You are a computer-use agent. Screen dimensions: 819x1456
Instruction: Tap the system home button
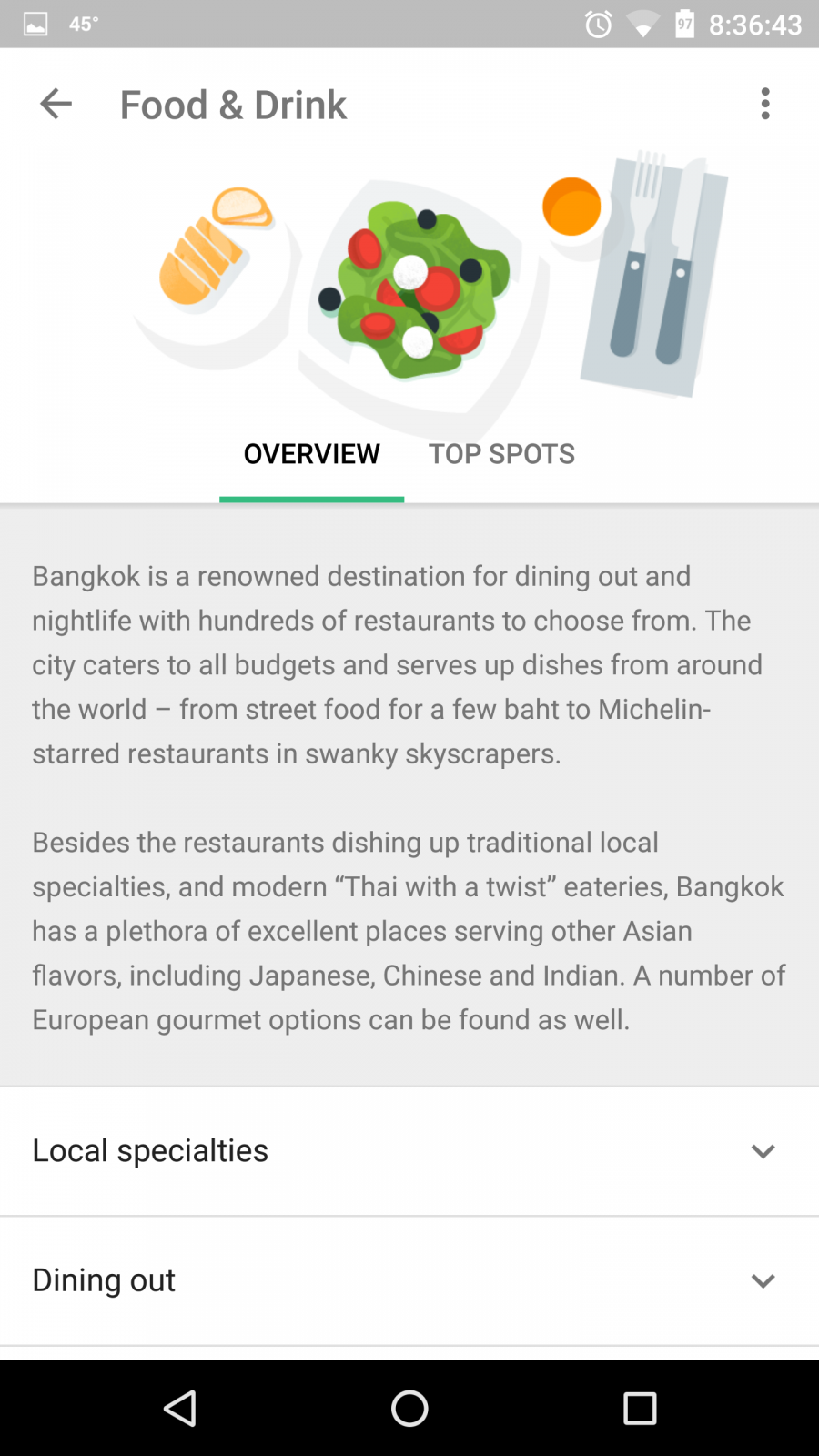(x=409, y=1409)
